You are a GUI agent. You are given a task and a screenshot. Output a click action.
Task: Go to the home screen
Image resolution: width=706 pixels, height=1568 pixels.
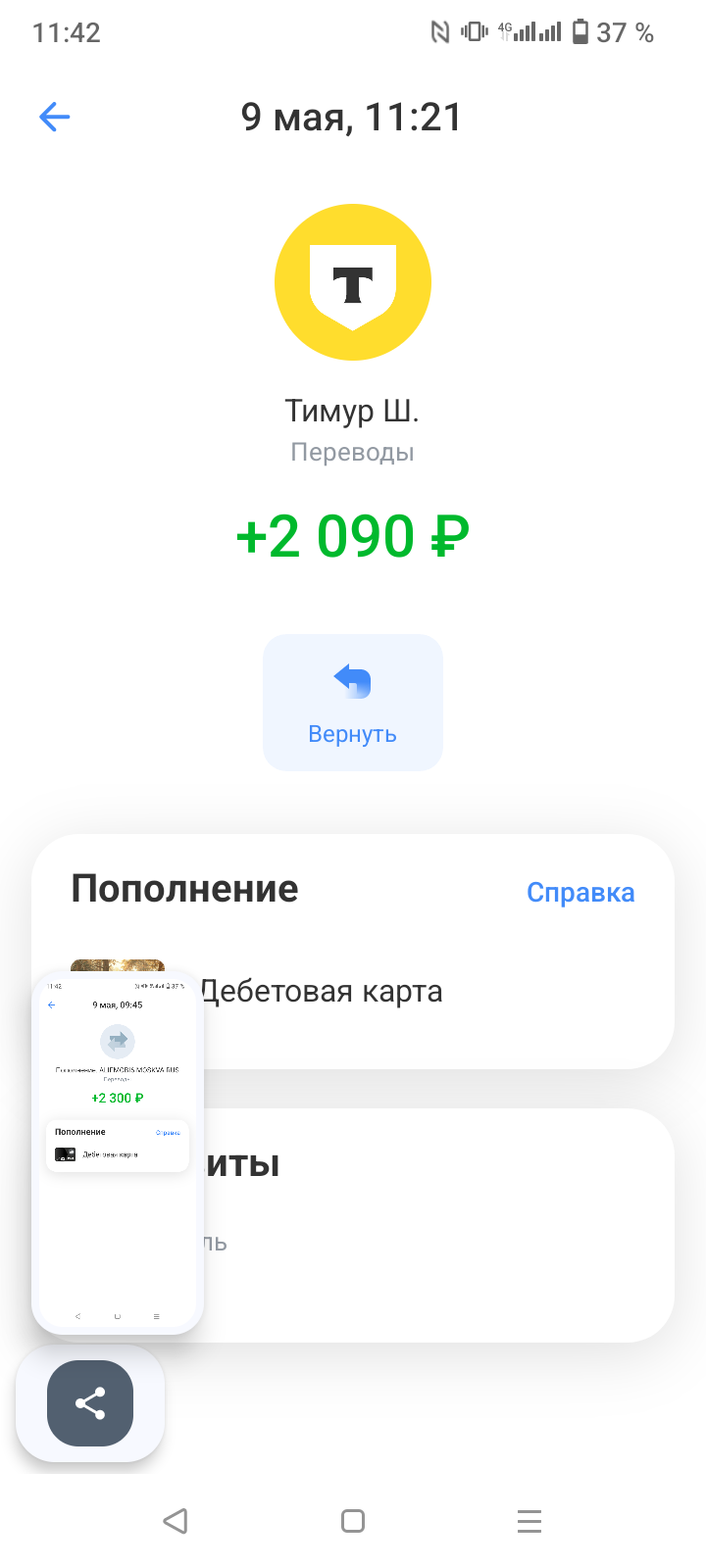pyautogui.click(x=353, y=1521)
